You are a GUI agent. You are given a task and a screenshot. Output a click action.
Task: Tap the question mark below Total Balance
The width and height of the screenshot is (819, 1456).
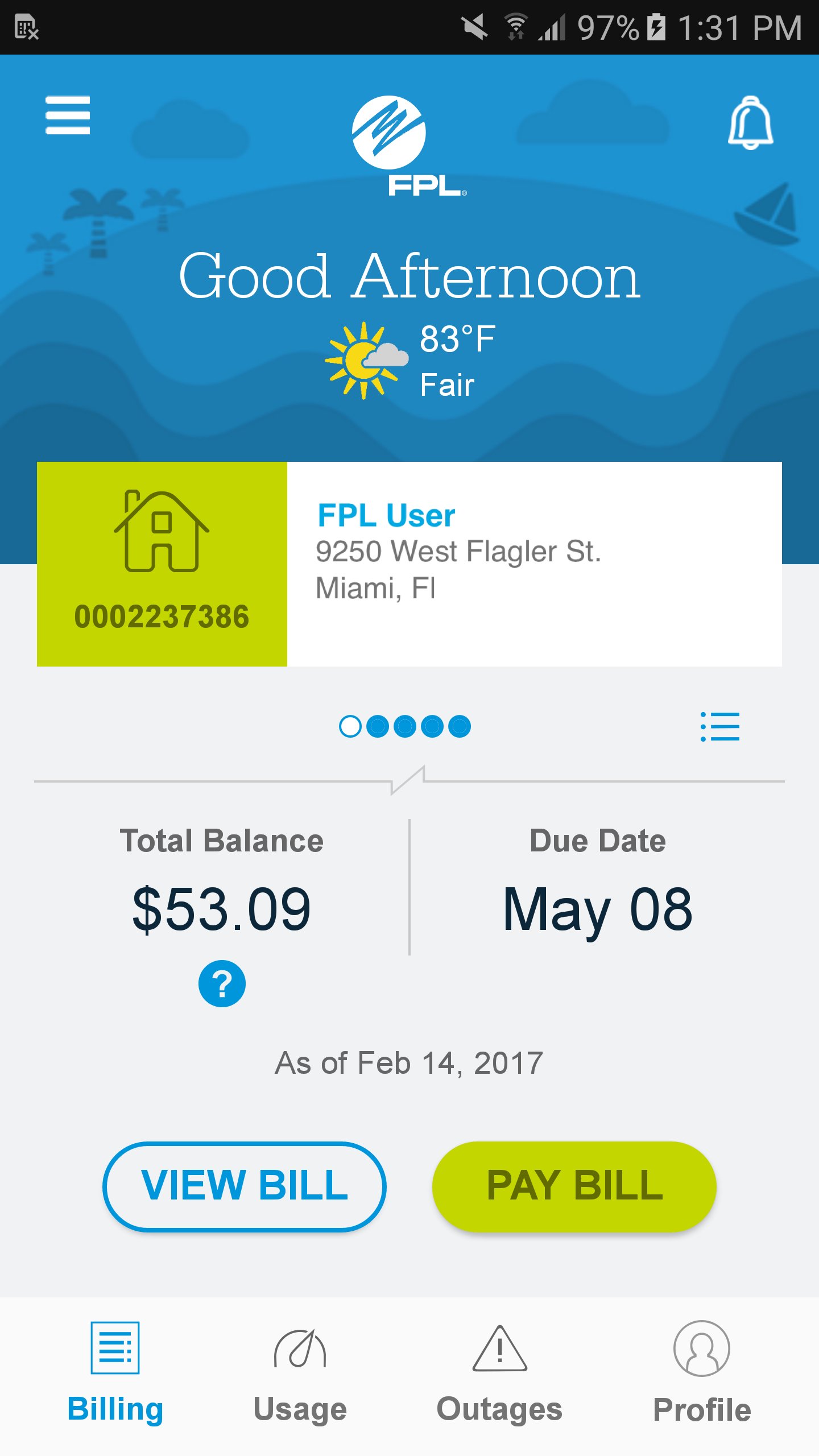[222, 983]
